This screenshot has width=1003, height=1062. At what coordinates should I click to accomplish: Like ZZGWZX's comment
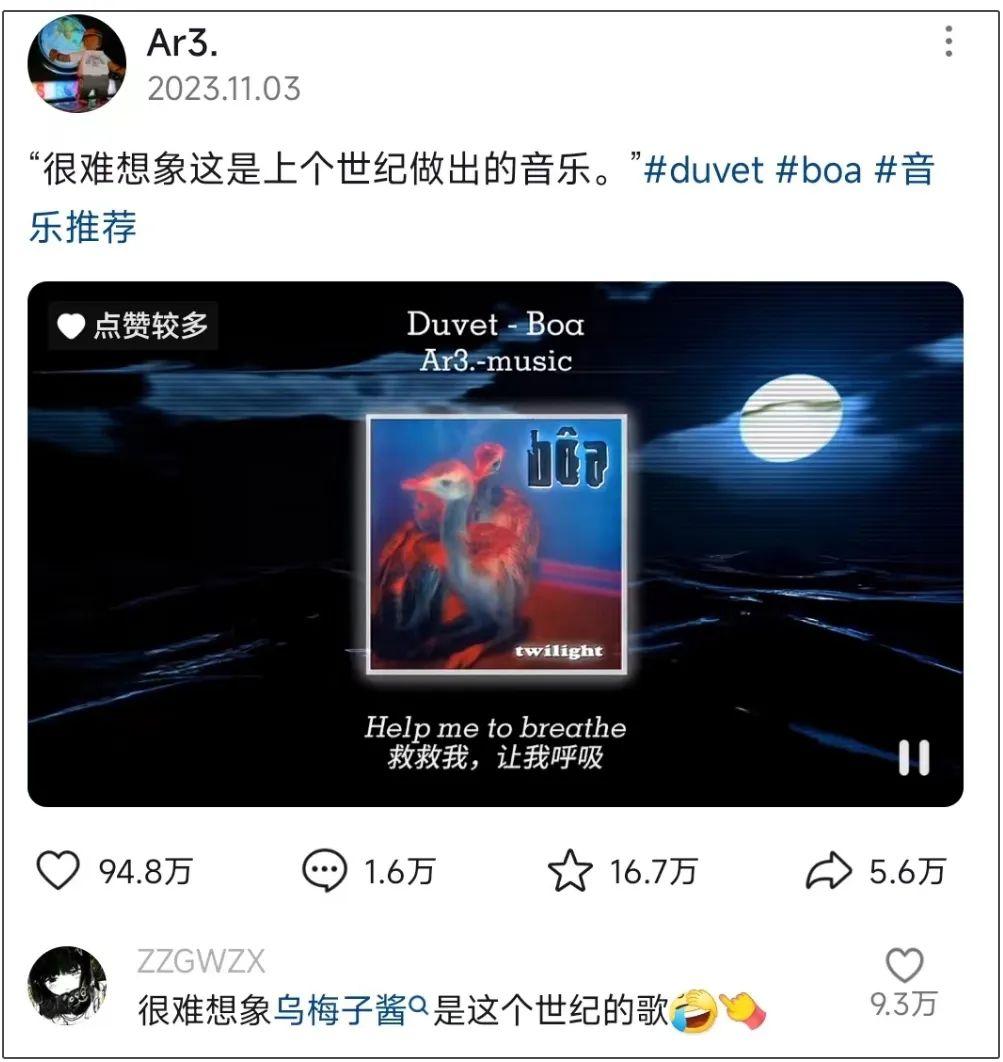tap(903, 965)
